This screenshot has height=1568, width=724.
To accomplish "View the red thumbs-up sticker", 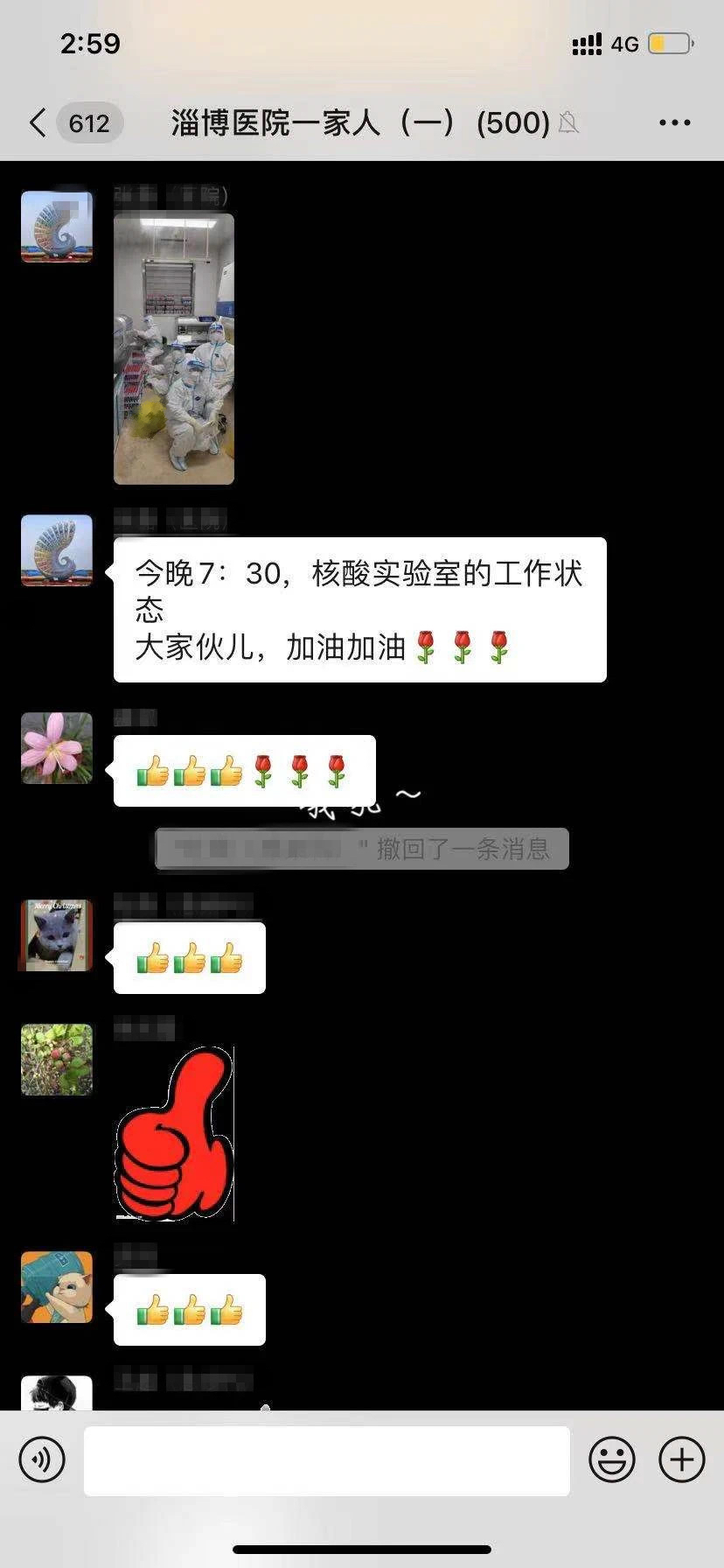I will (x=175, y=1134).
